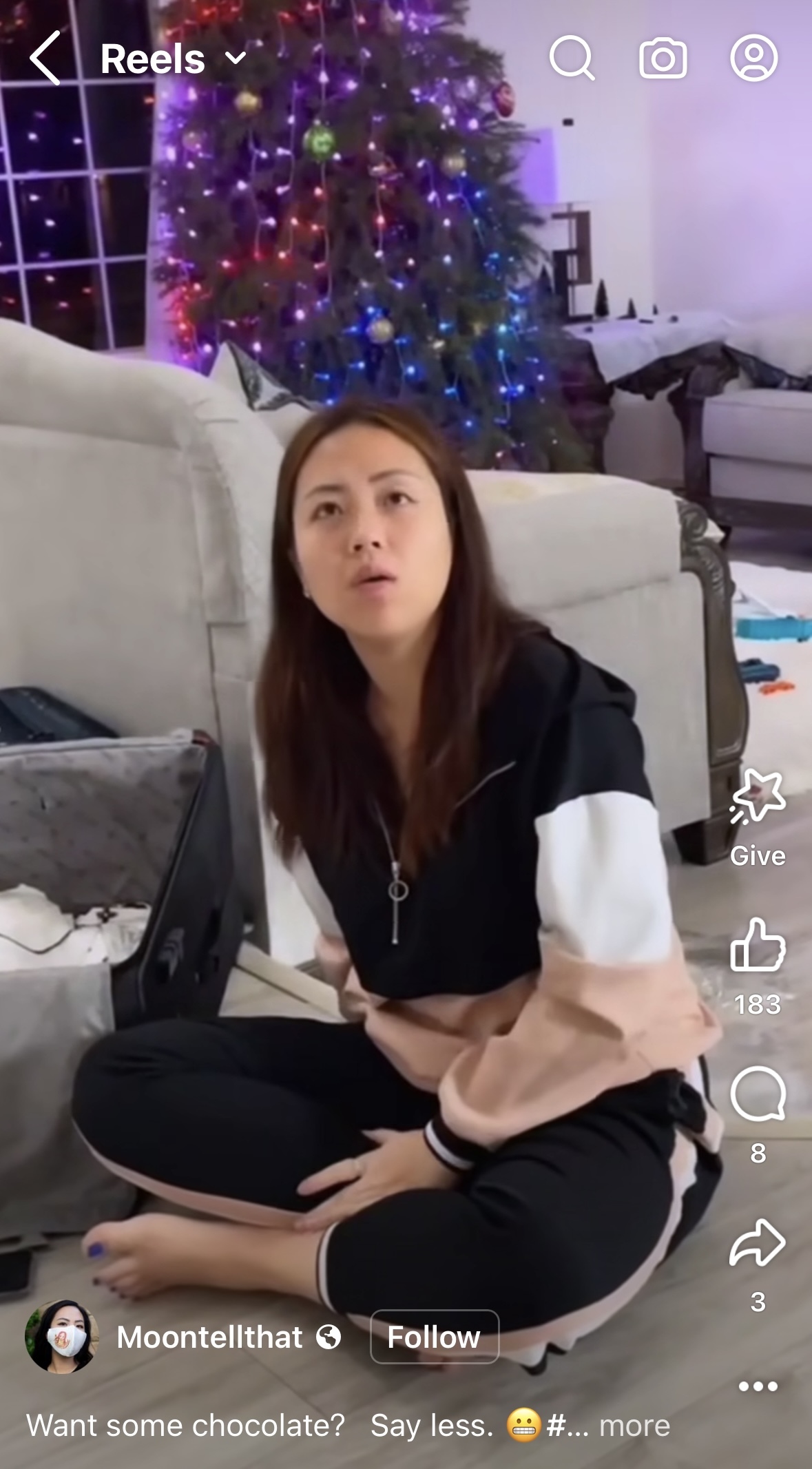Follow Moontellthat

click(434, 1337)
